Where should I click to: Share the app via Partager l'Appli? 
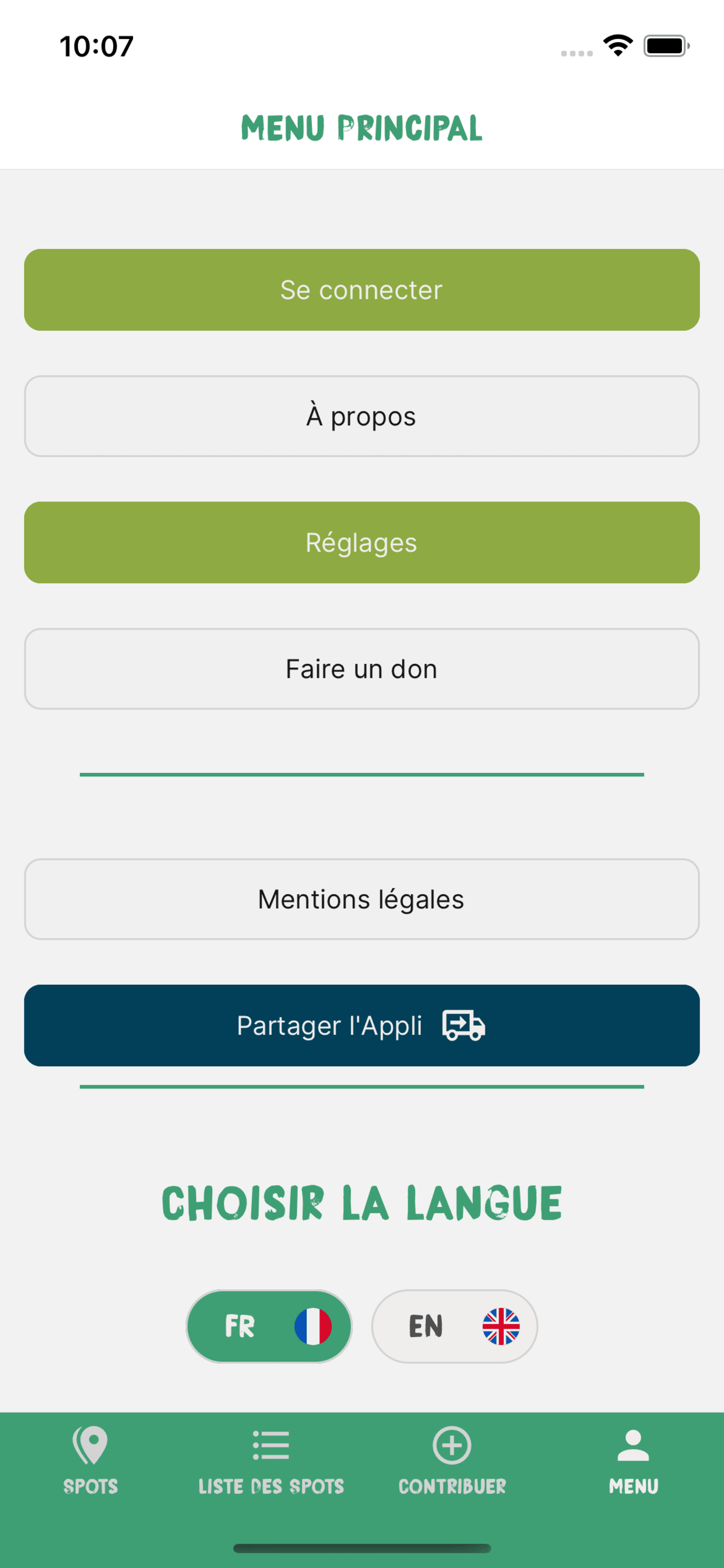pos(362,1025)
